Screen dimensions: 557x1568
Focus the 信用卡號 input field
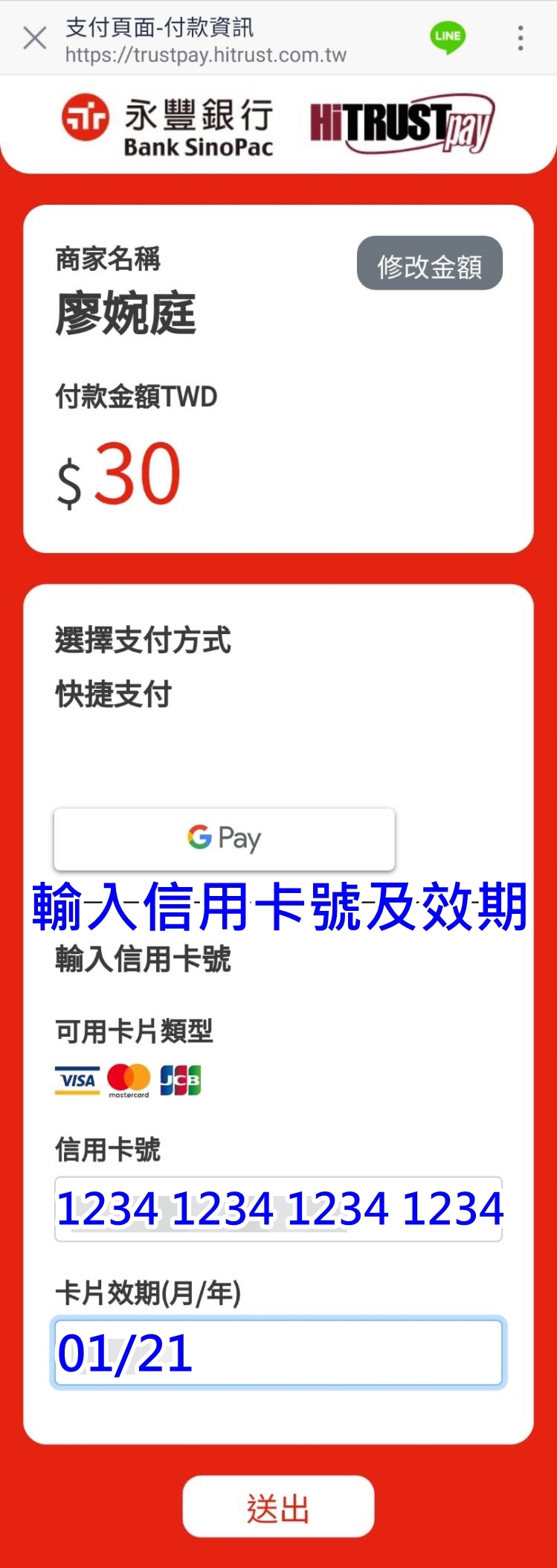tap(278, 1209)
